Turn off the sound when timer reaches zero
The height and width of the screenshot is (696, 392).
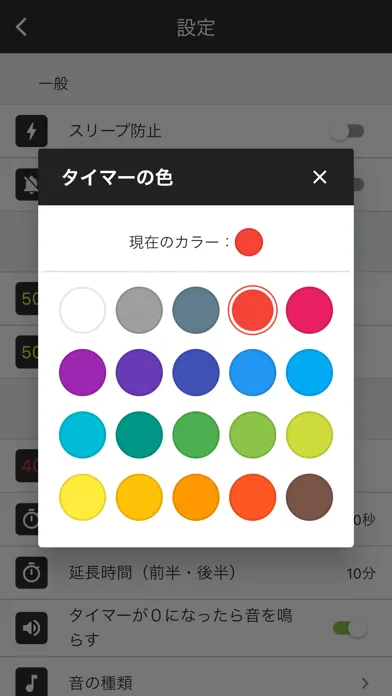click(x=350, y=628)
